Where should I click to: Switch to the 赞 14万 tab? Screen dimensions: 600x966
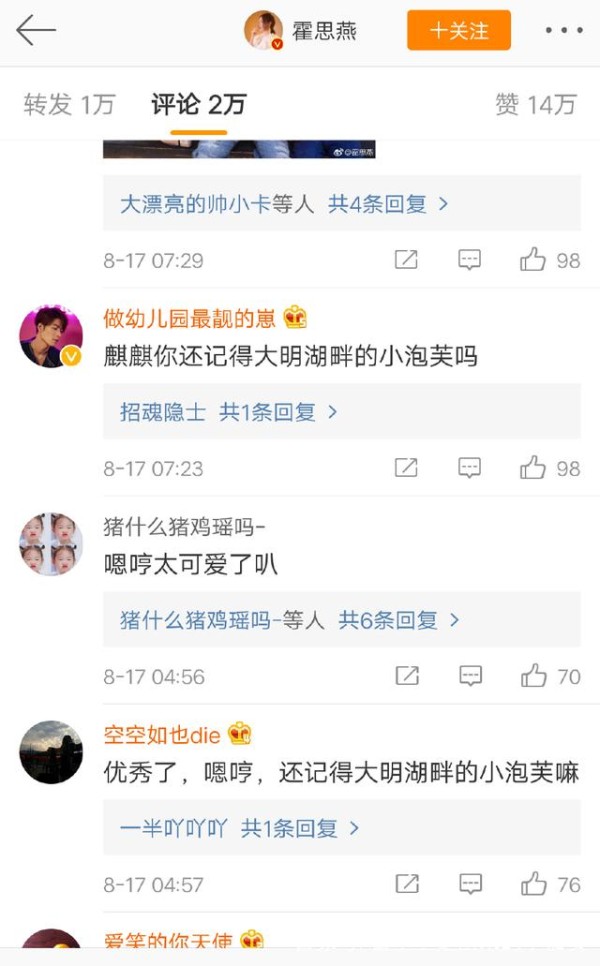(x=535, y=104)
